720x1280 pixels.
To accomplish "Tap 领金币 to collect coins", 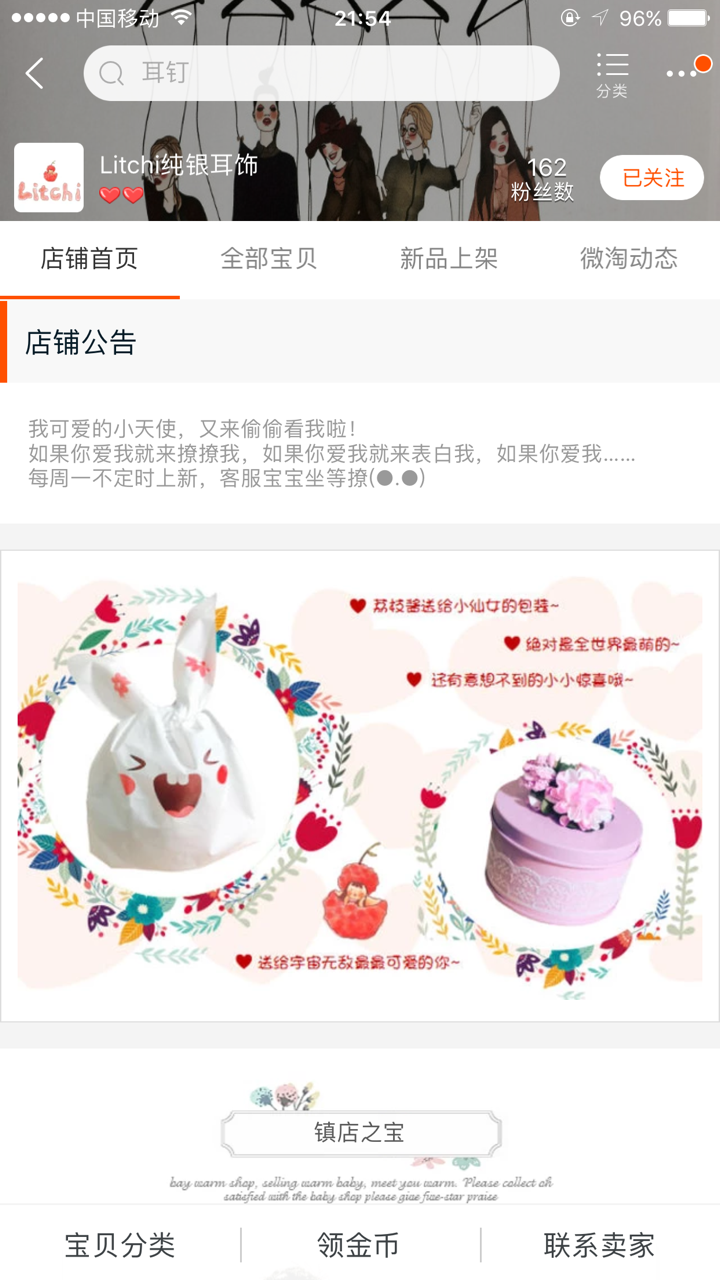I will pos(359,1245).
